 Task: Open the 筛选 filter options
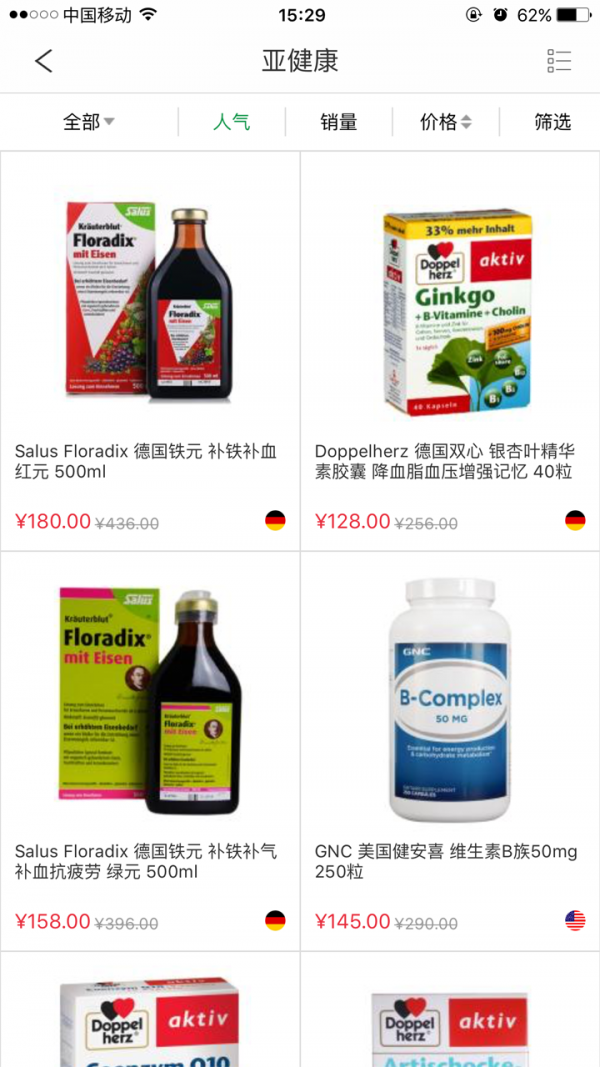click(552, 122)
